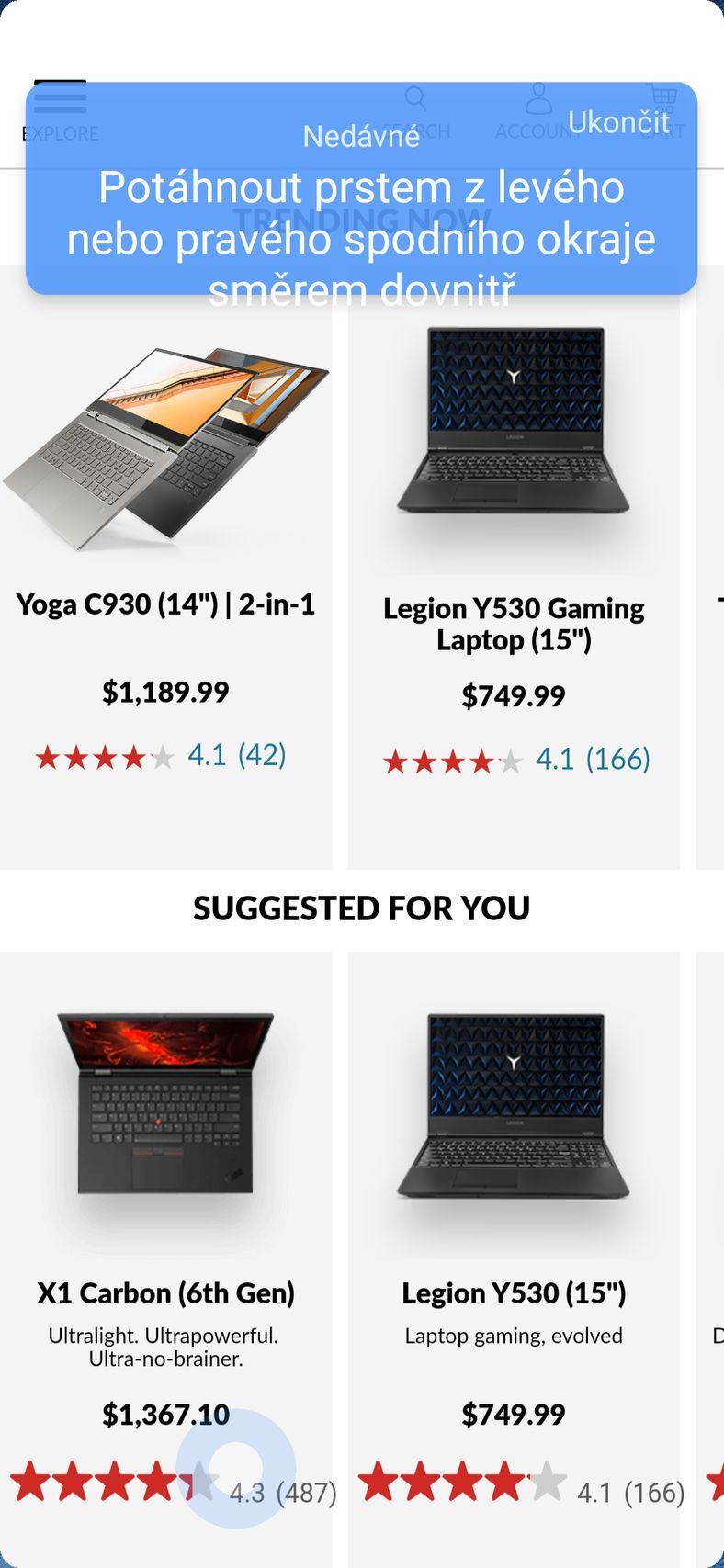The height and width of the screenshot is (1568, 724).
Task: Open the Explore drawer menu
Action: (60, 112)
